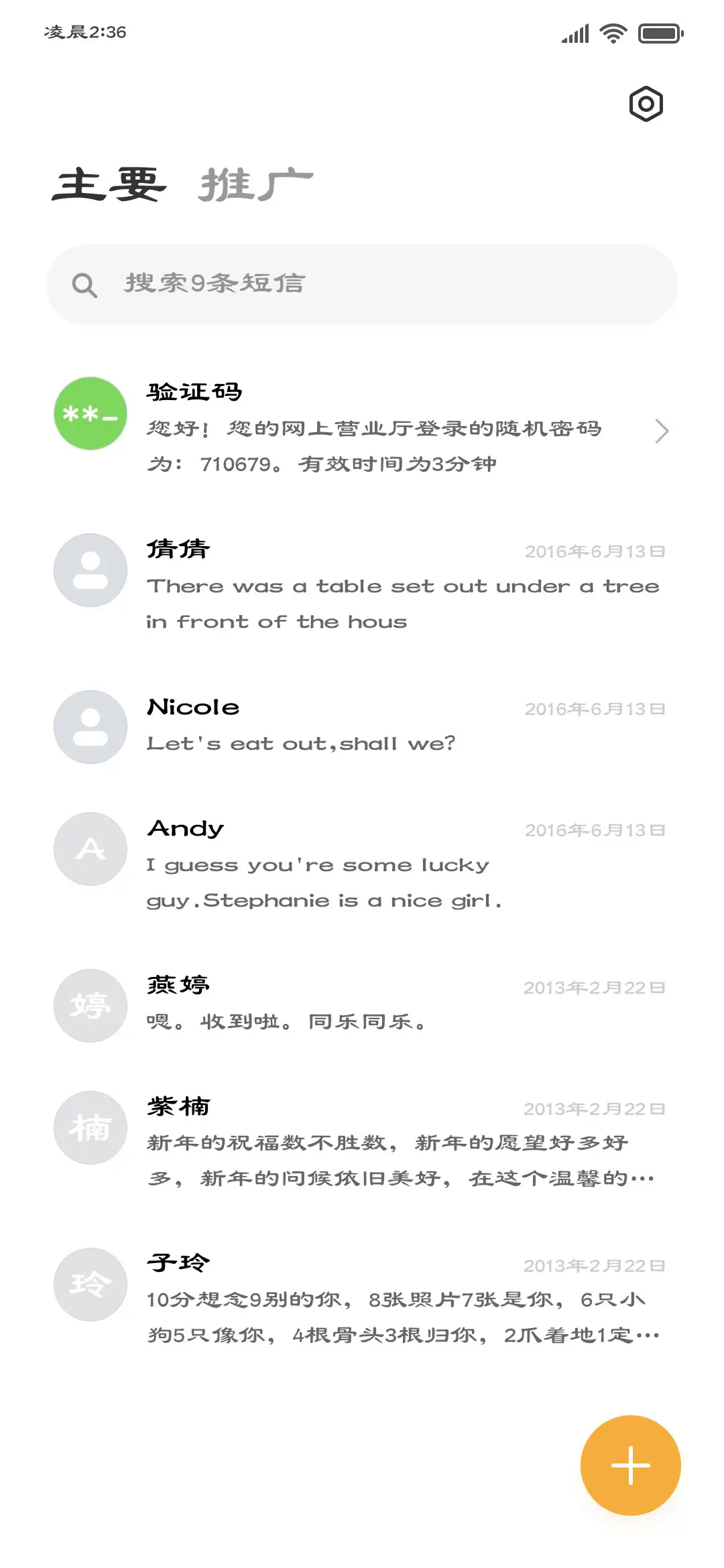The image size is (724, 1568).
Task: Tap Nicole's default contact avatar
Action: pyautogui.click(x=90, y=726)
